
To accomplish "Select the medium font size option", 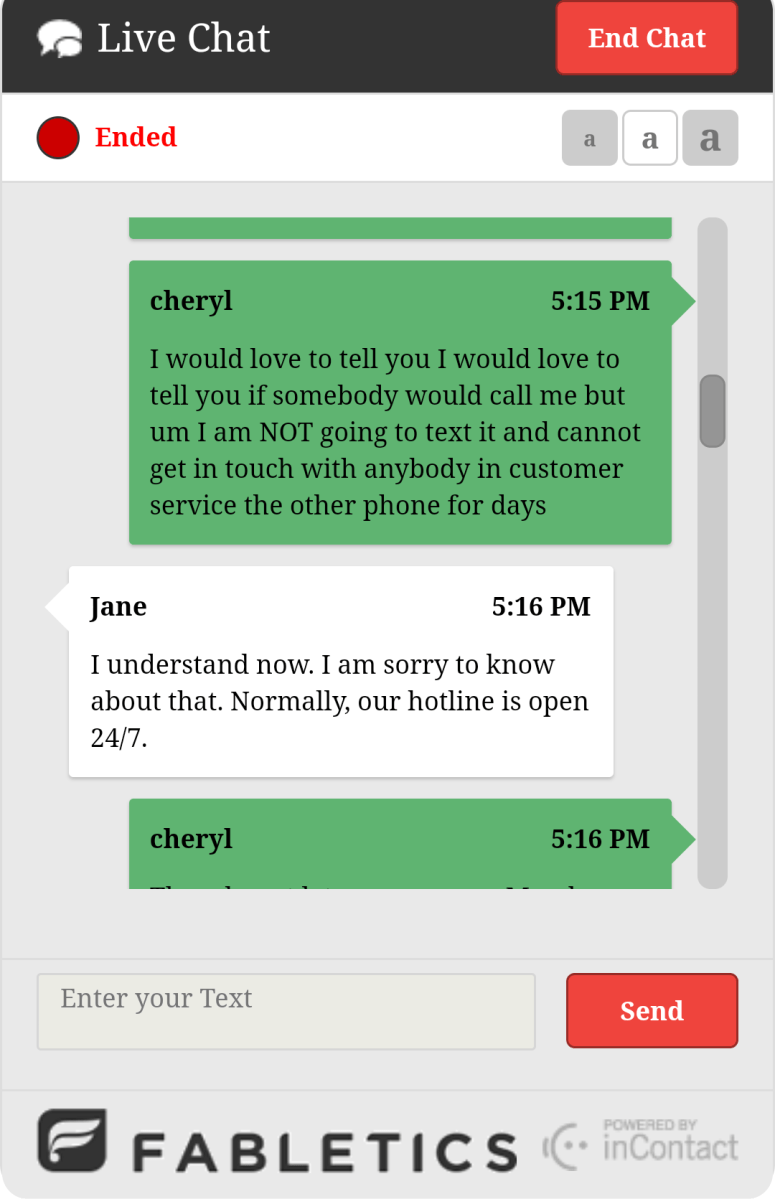I will [650, 138].
